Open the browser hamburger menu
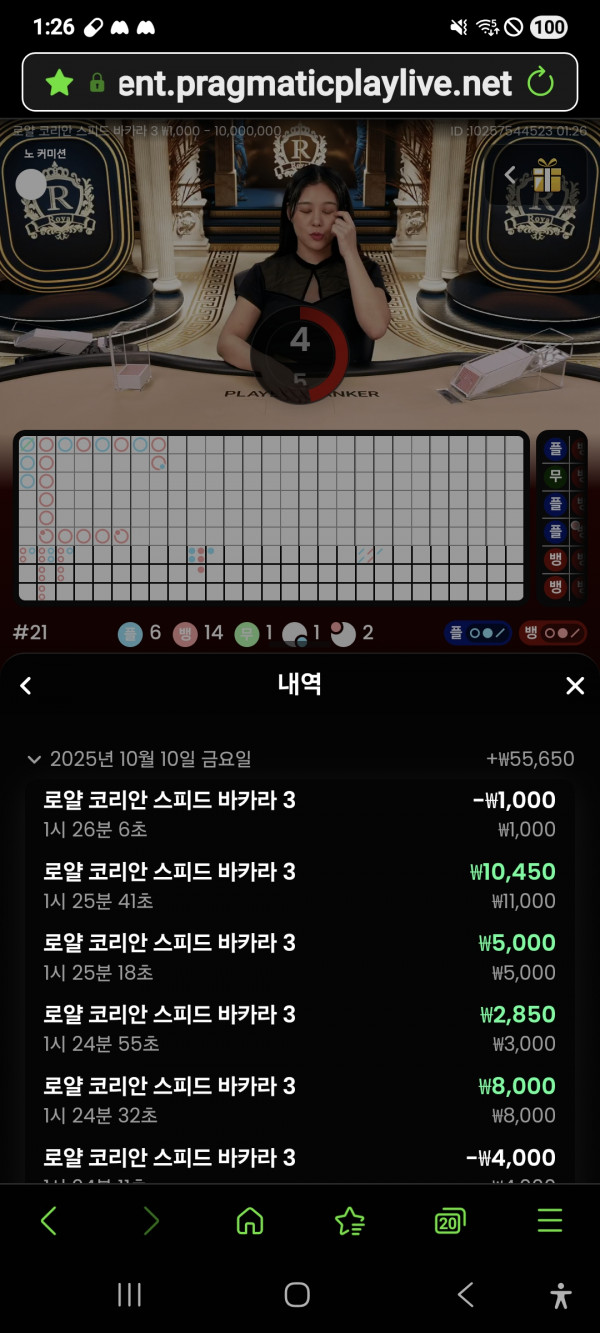 (550, 1221)
